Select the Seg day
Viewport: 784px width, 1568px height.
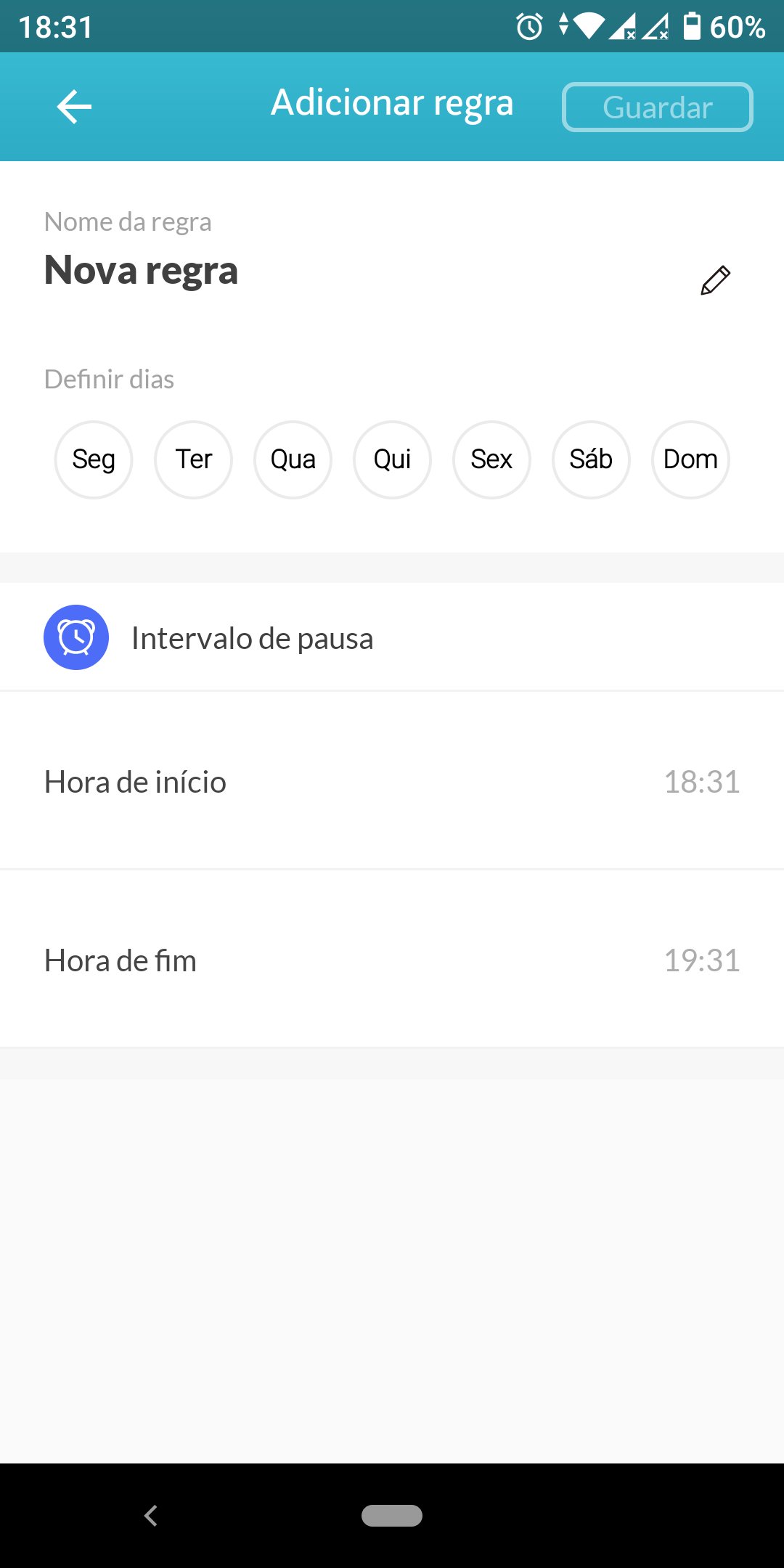tap(94, 460)
